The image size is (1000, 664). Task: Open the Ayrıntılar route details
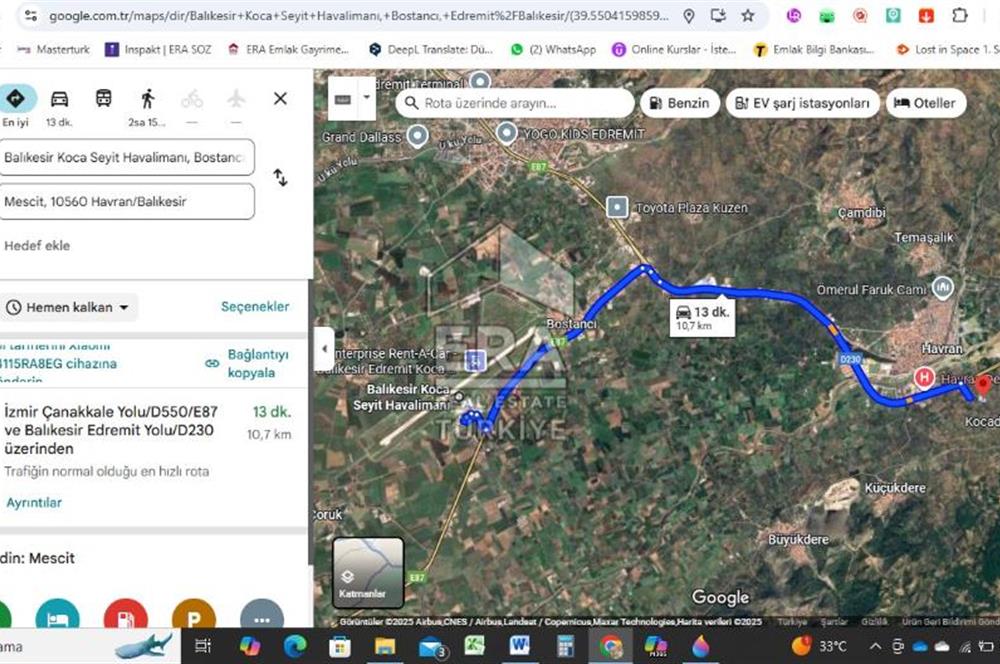[x=34, y=502]
